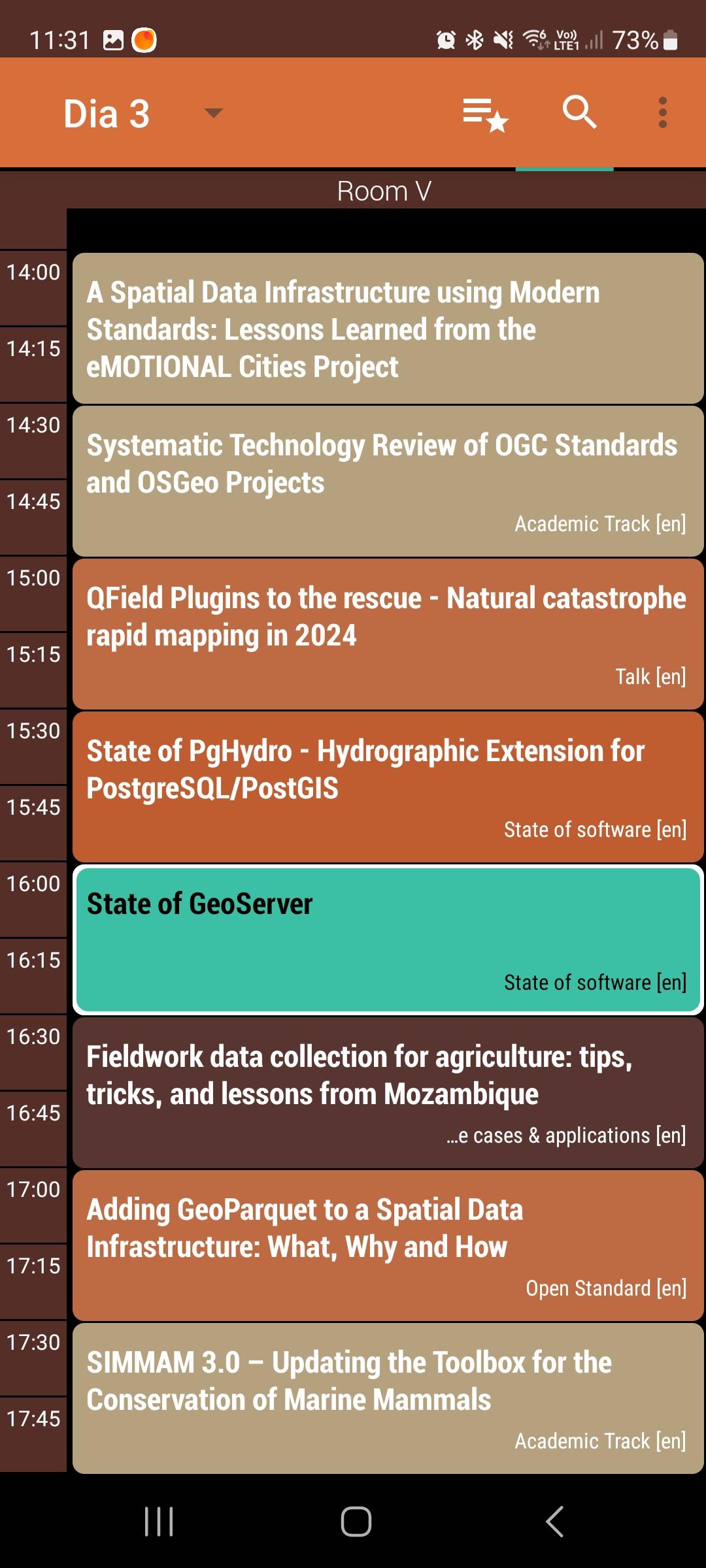Show the starred sessions list
Screen dimensions: 706x1568
coord(484,114)
